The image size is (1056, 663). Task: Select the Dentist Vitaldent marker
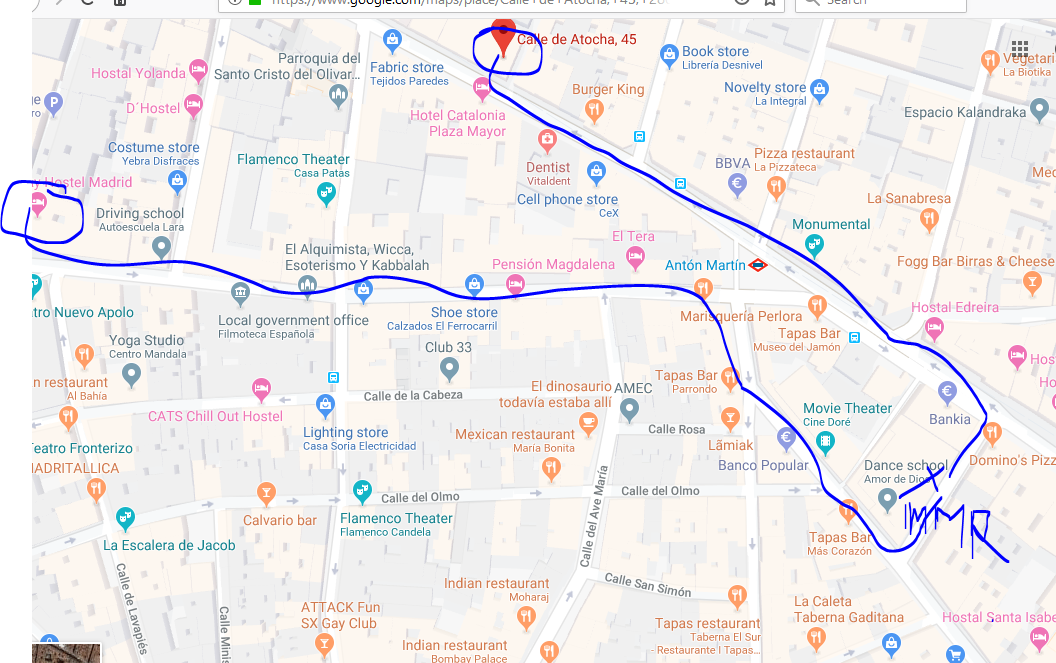click(x=547, y=139)
